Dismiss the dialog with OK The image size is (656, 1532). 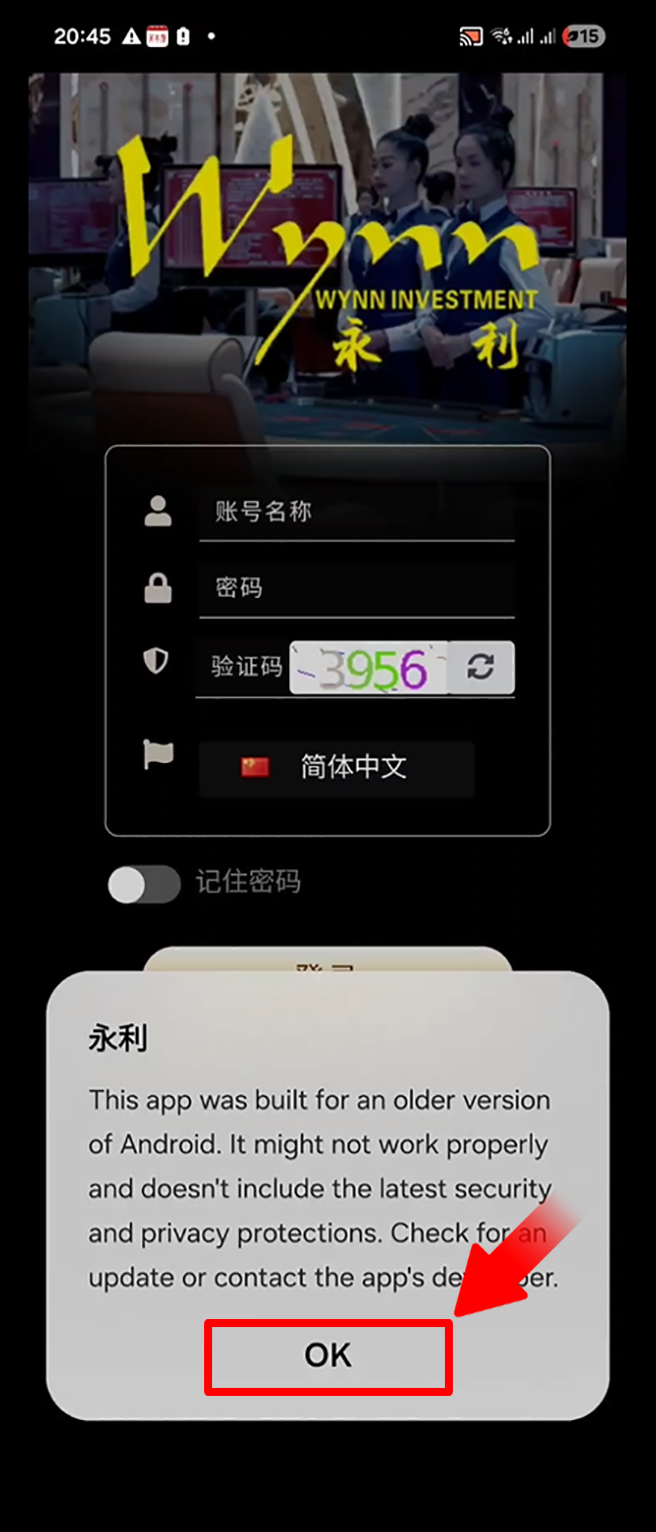(328, 1356)
